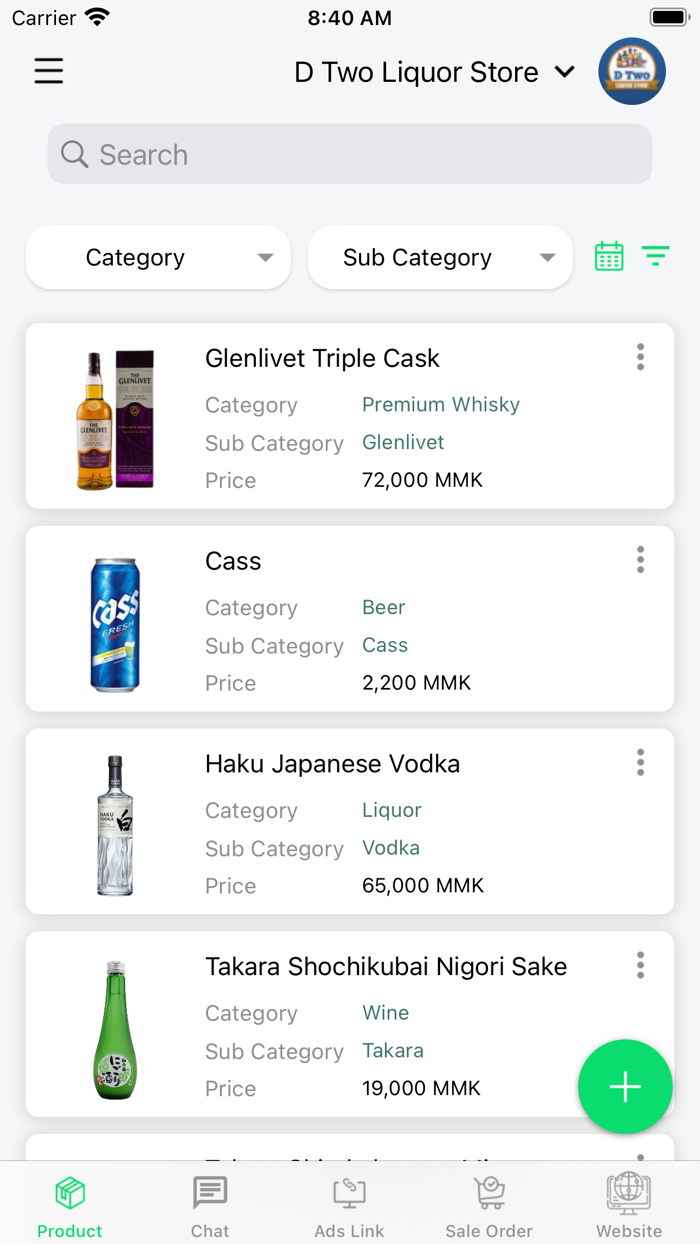Open the calendar date filter
Viewport: 700px width, 1244px height.
pyautogui.click(x=609, y=256)
